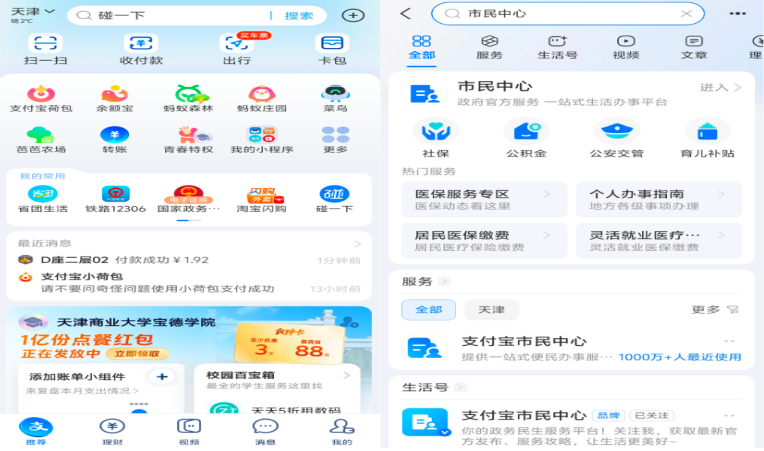Open 公积金 service

coord(525,138)
